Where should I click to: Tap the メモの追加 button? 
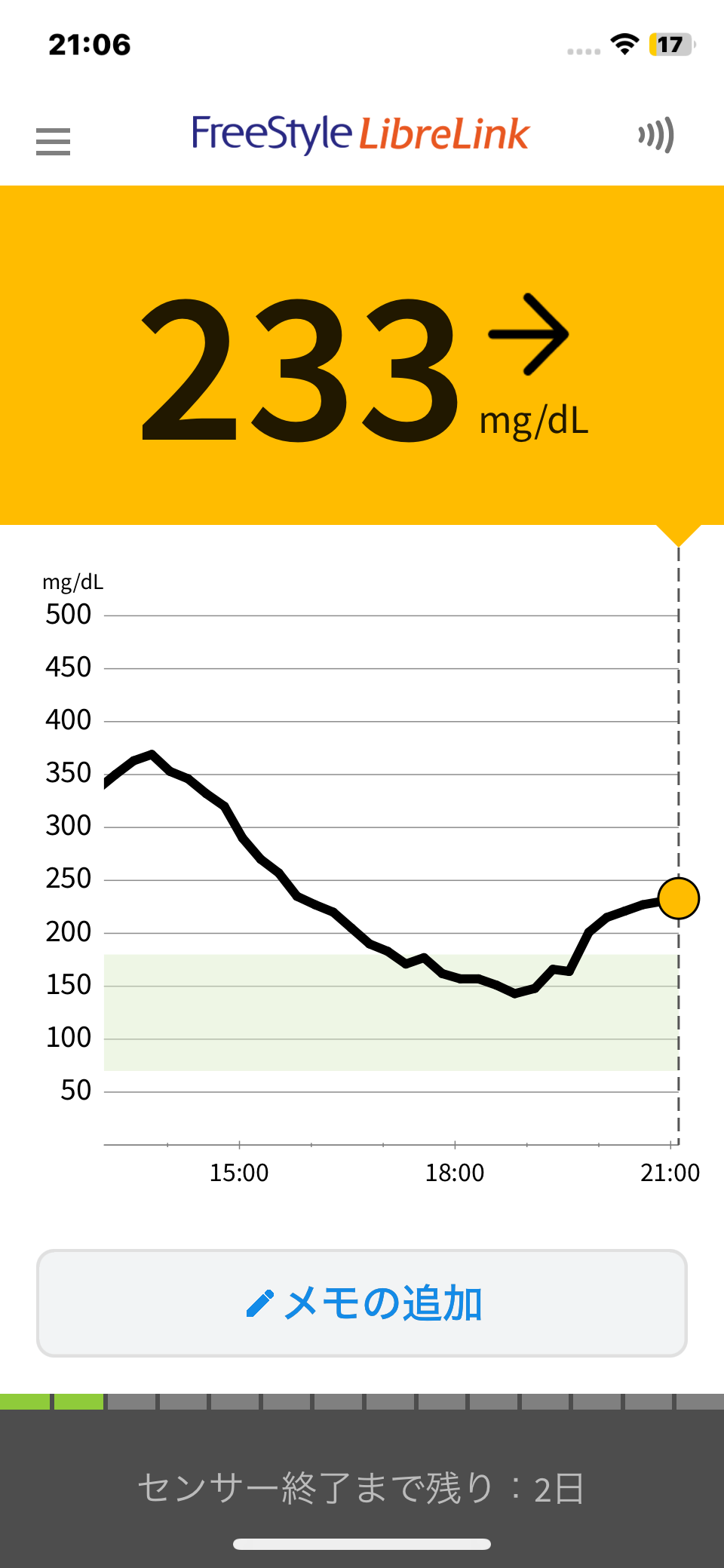coord(362,1303)
